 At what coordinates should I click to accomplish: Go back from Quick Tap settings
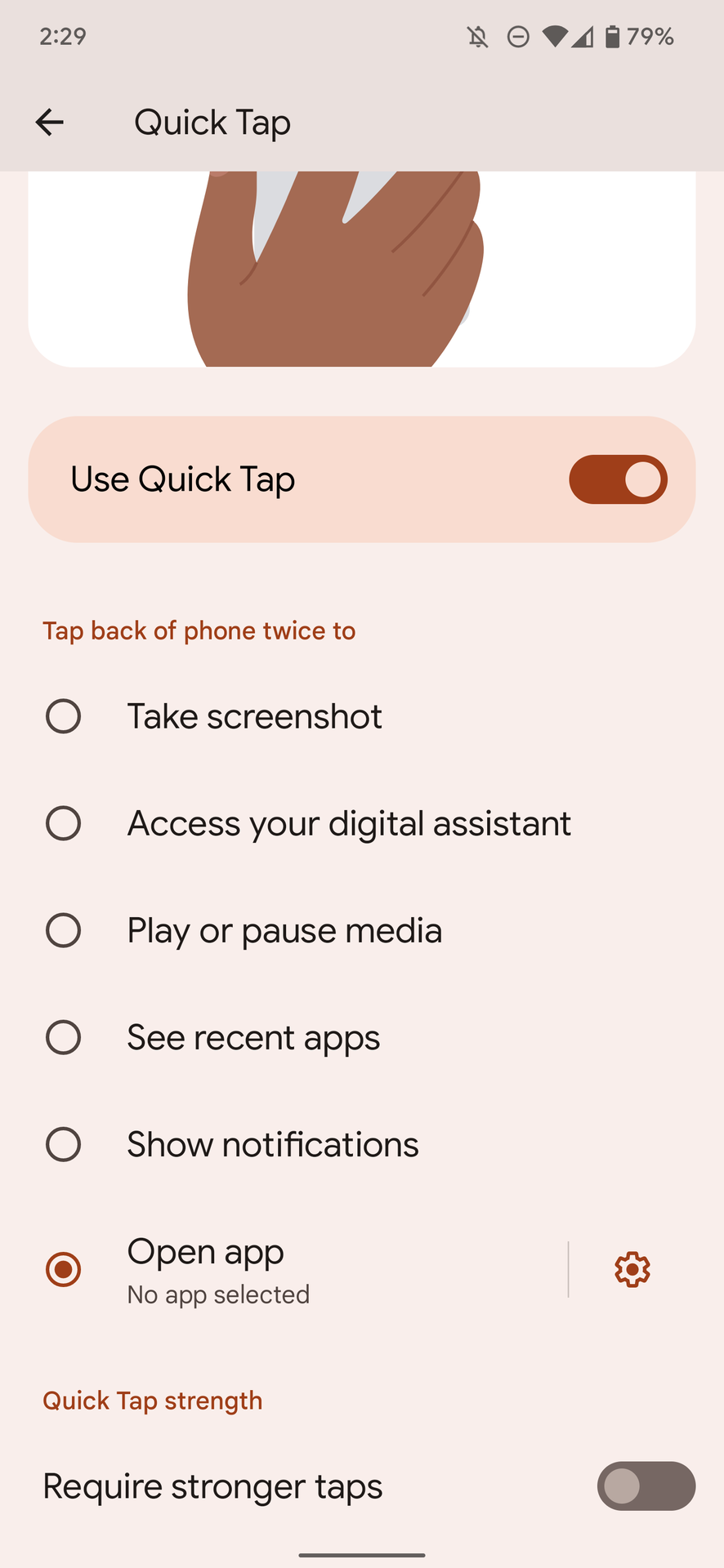click(50, 122)
